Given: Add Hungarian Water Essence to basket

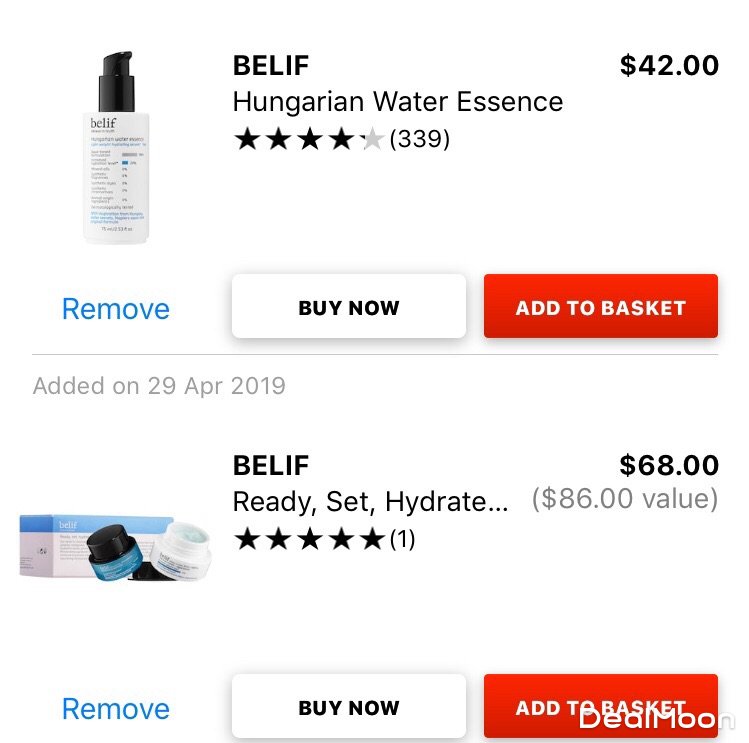Looking at the screenshot, I should pos(600,307).
